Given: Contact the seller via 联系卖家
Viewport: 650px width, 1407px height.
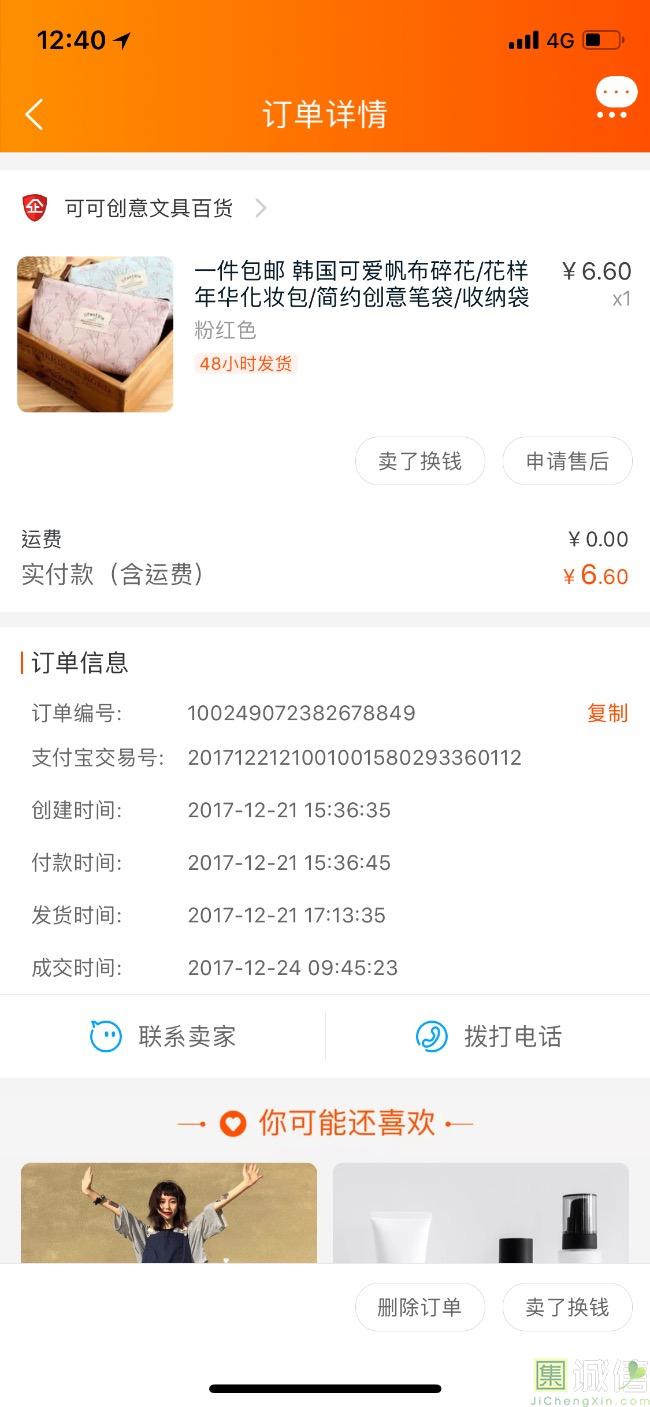Looking at the screenshot, I should tap(163, 1036).
